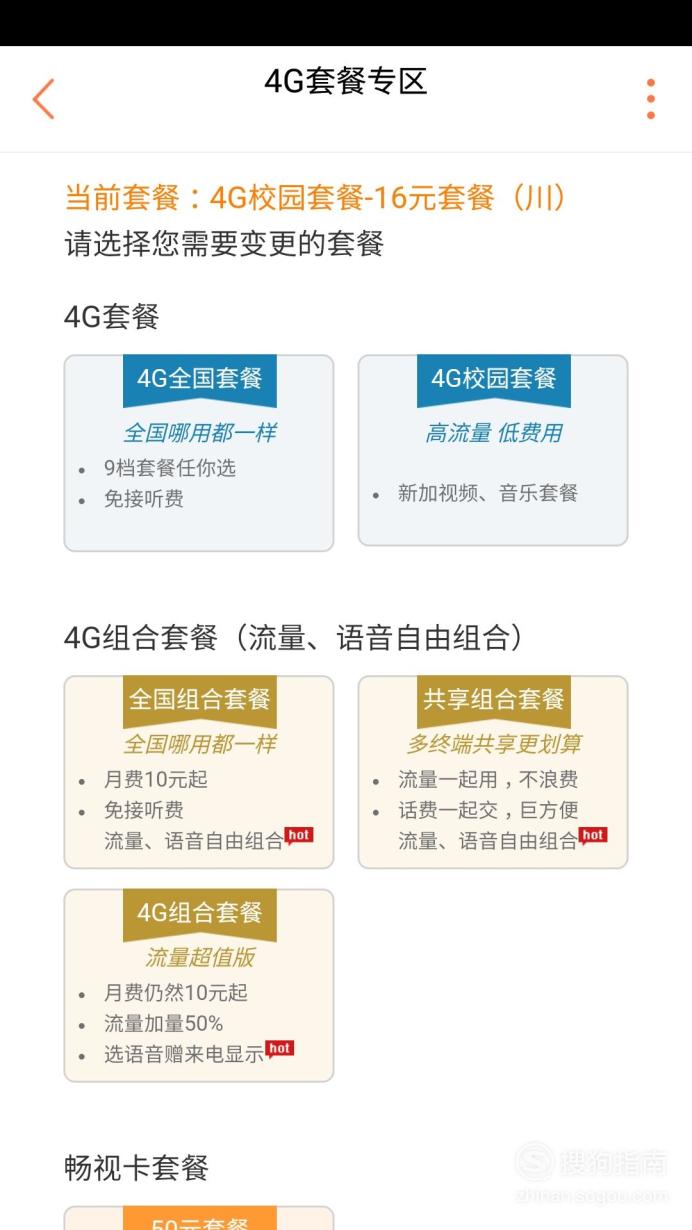Select the 4G校园套餐 card
This screenshot has width=692, height=1230.
tap(493, 450)
